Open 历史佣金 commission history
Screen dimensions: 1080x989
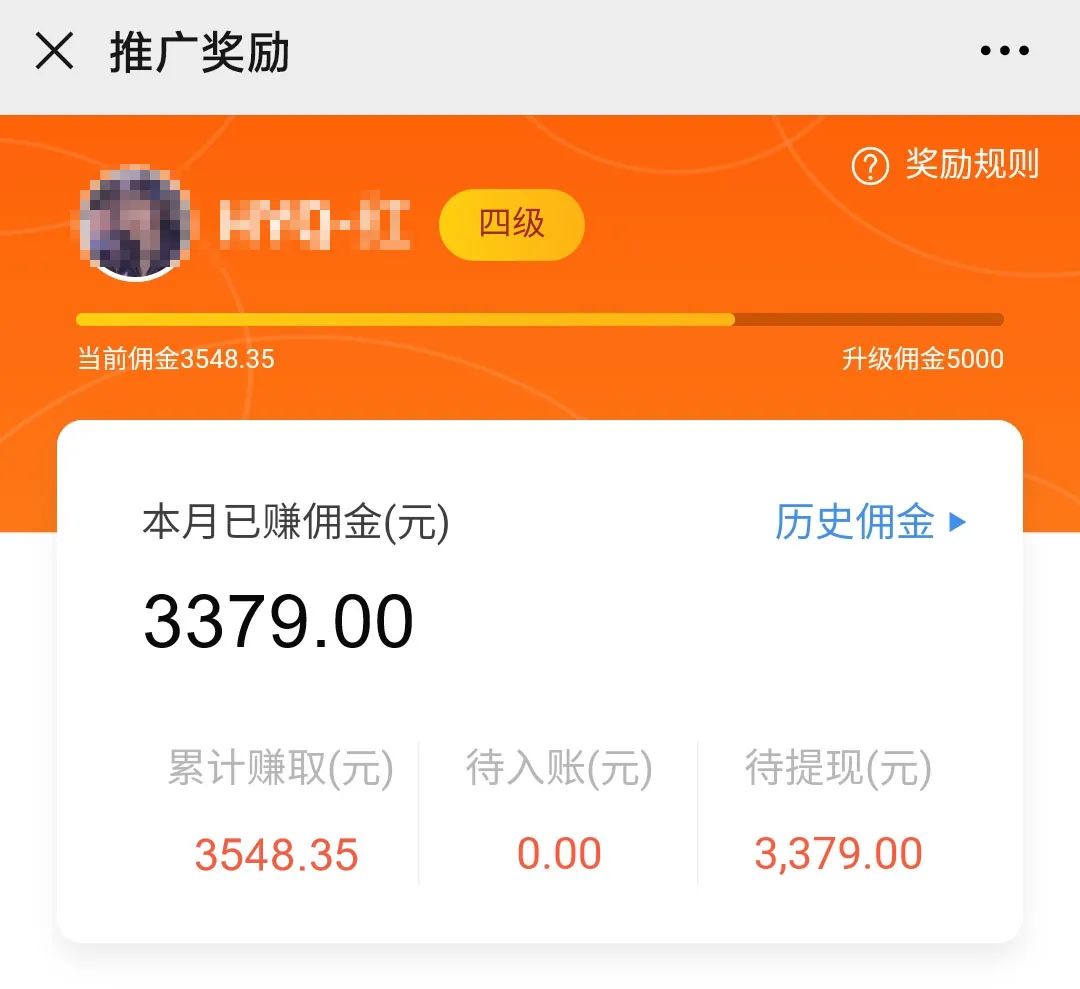870,522
